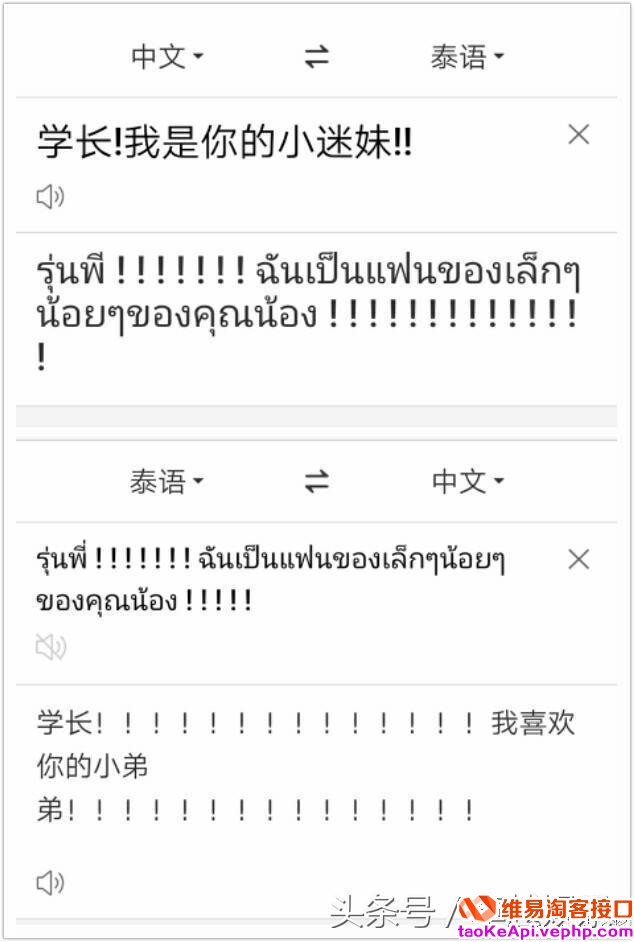This screenshot has width=634, height=942.
Task: Open the 中文 target language dropdown in the Thai-to-Chinese panel
Action: pos(467,482)
